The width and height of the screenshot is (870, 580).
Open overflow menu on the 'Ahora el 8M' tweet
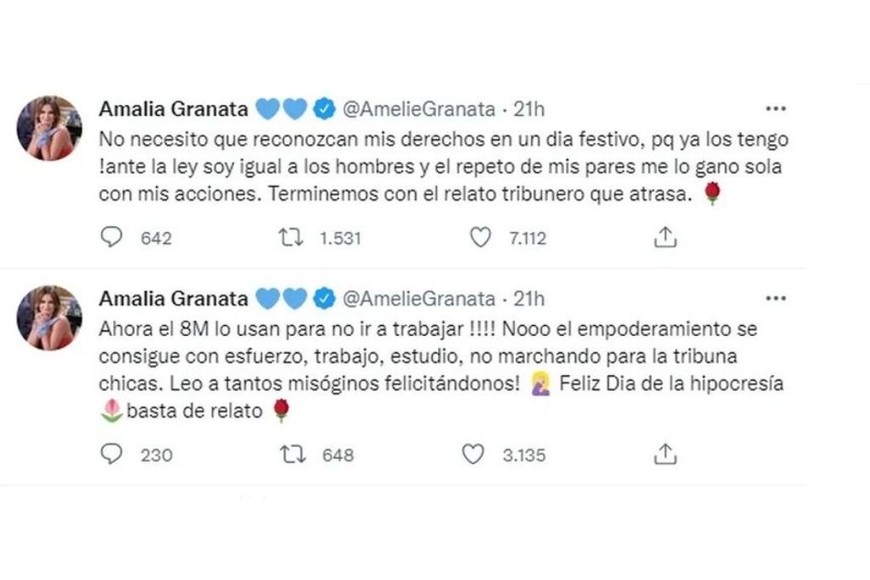click(775, 298)
